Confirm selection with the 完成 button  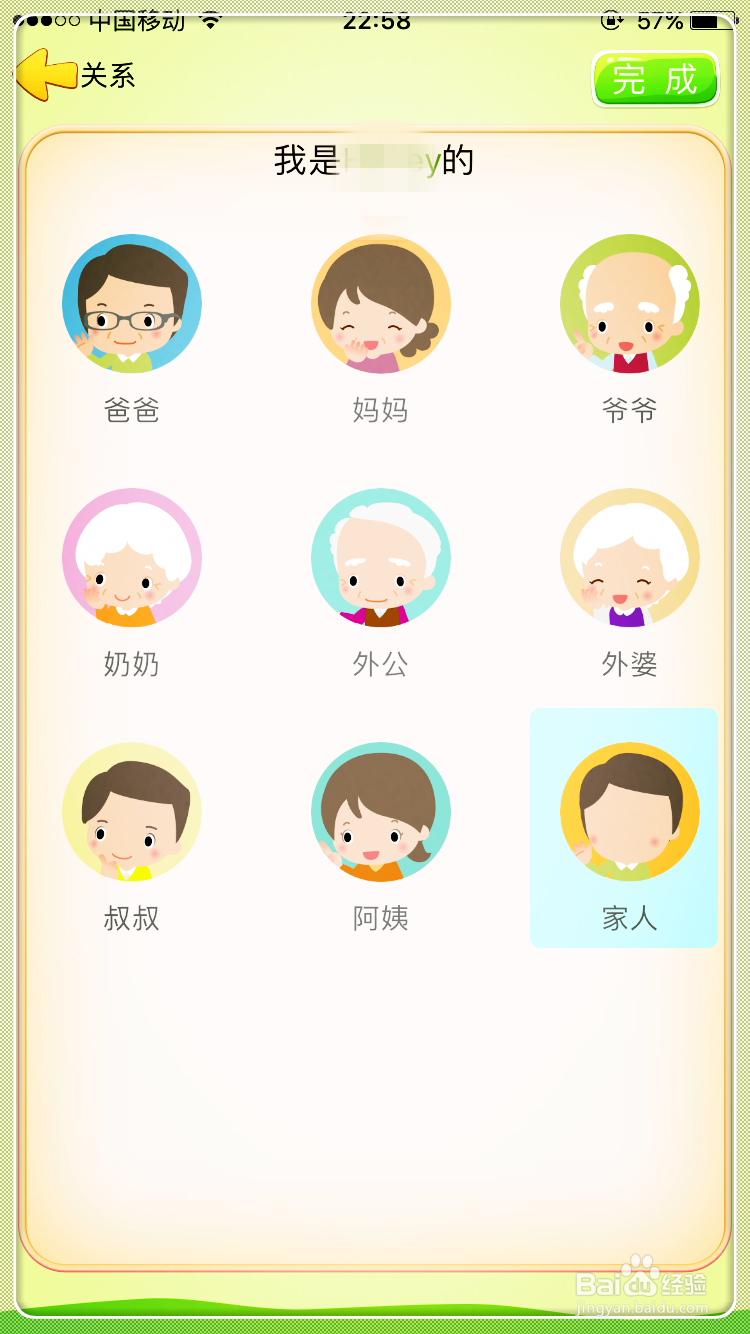tap(655, 78)
